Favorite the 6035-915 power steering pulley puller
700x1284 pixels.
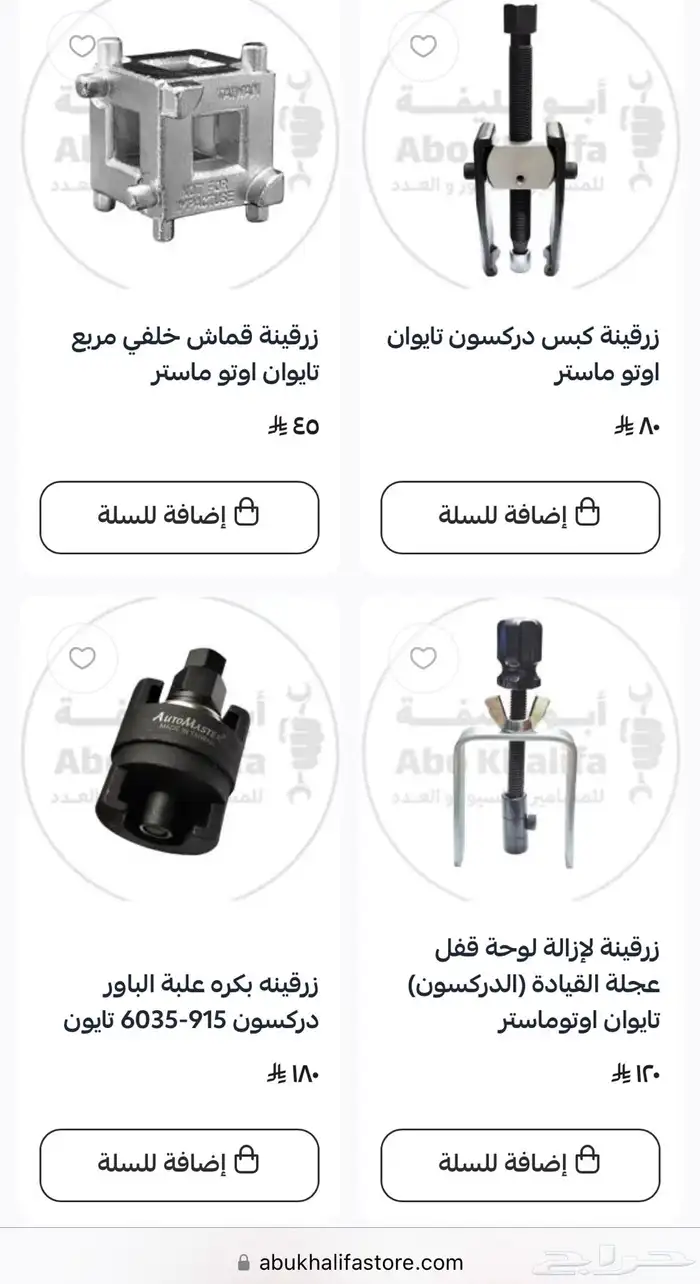click(83, 658)
